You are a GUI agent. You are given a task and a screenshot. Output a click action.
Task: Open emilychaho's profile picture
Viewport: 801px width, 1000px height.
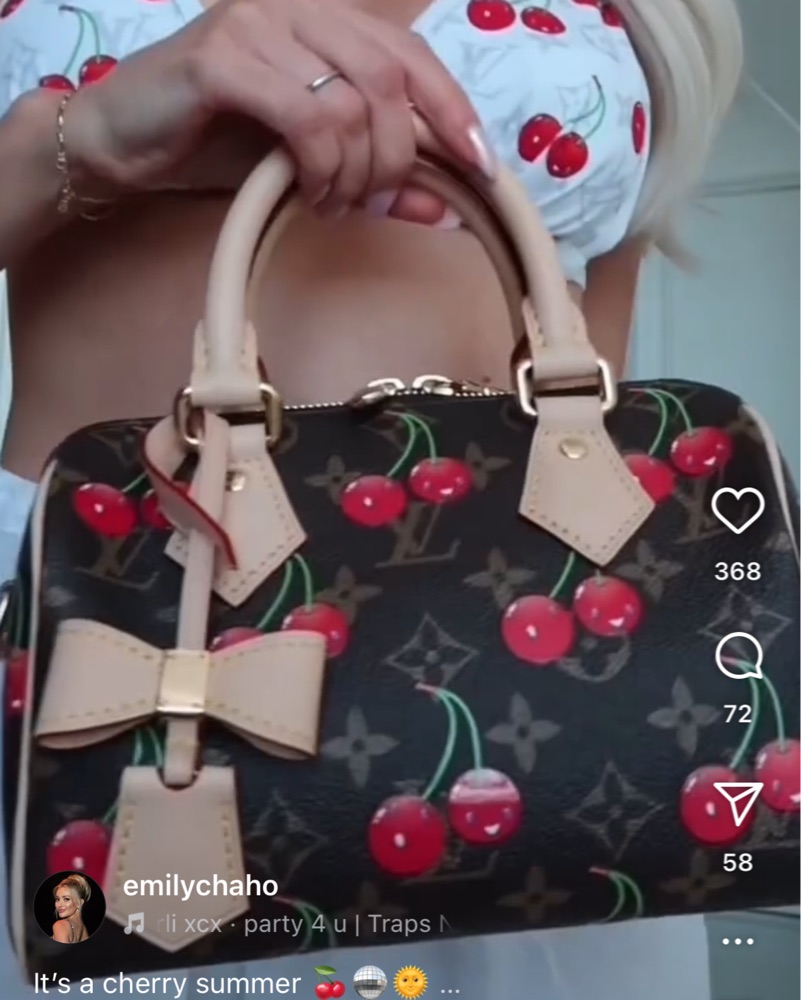[x=69, y=907]
